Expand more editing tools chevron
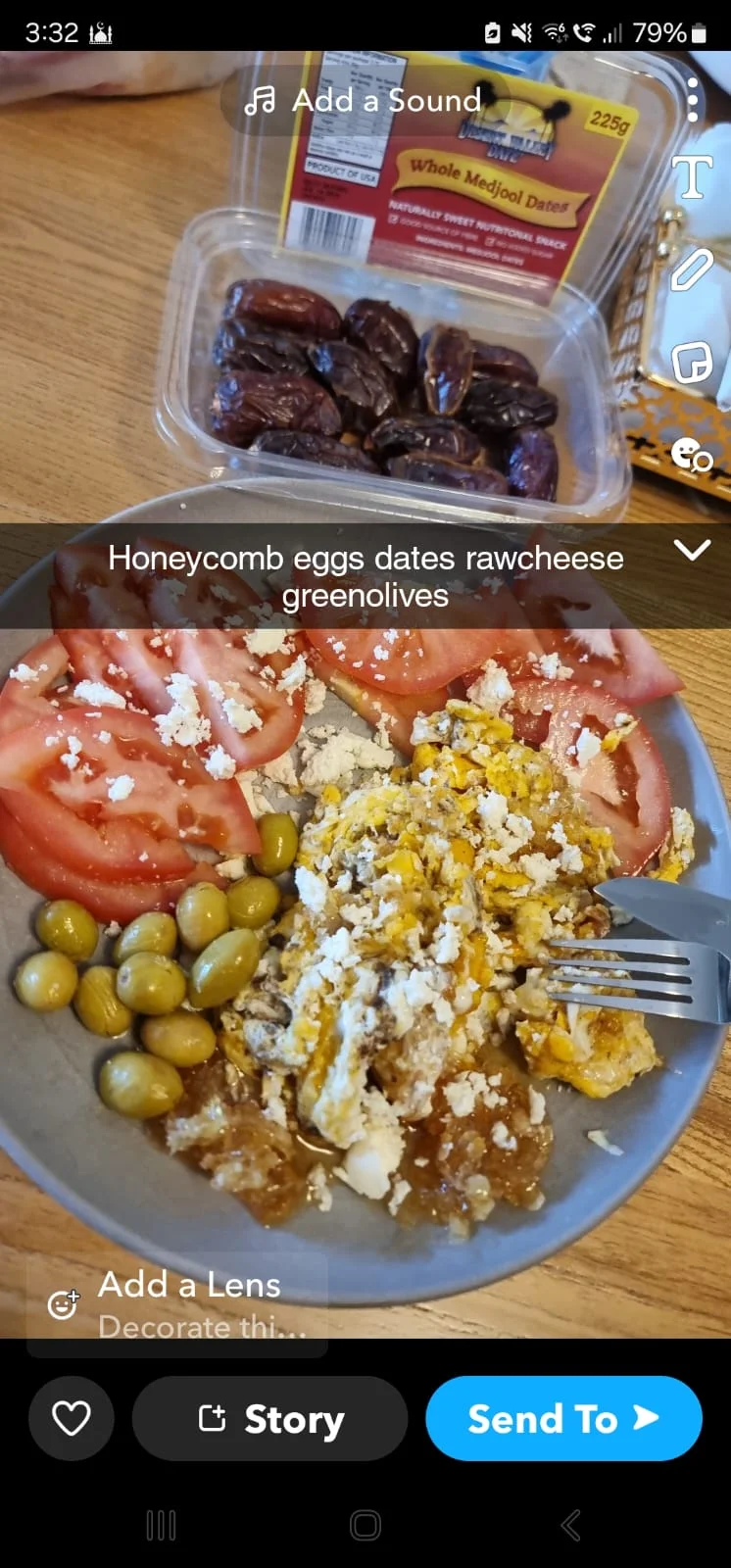The width and height of the screenshot is (731, 1568). click(692, 550)
